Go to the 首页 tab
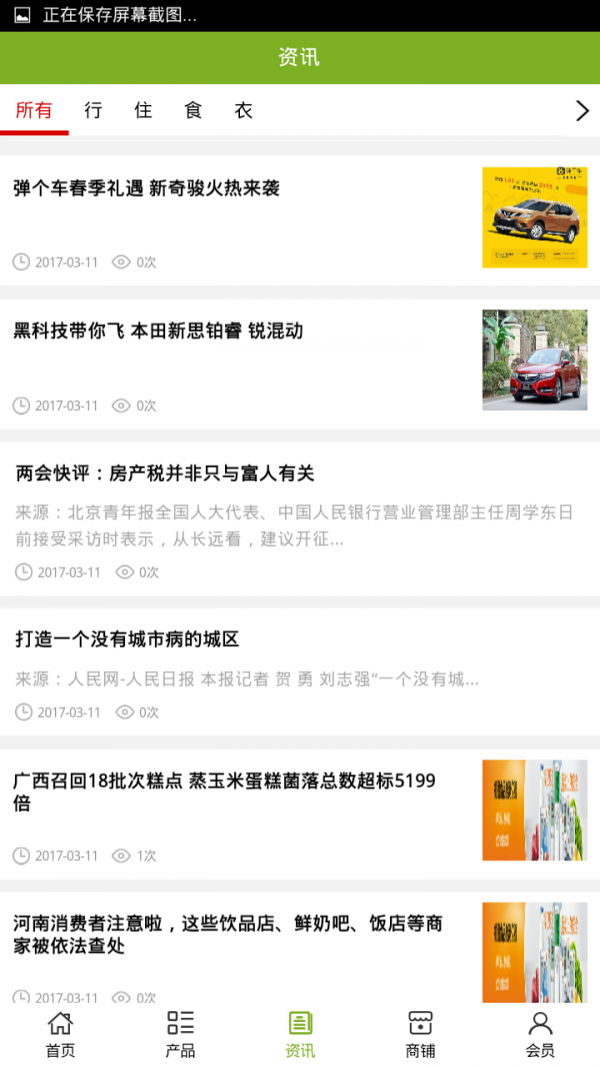Screen dimensions: 600x1067 click(x=60, y=1034)
